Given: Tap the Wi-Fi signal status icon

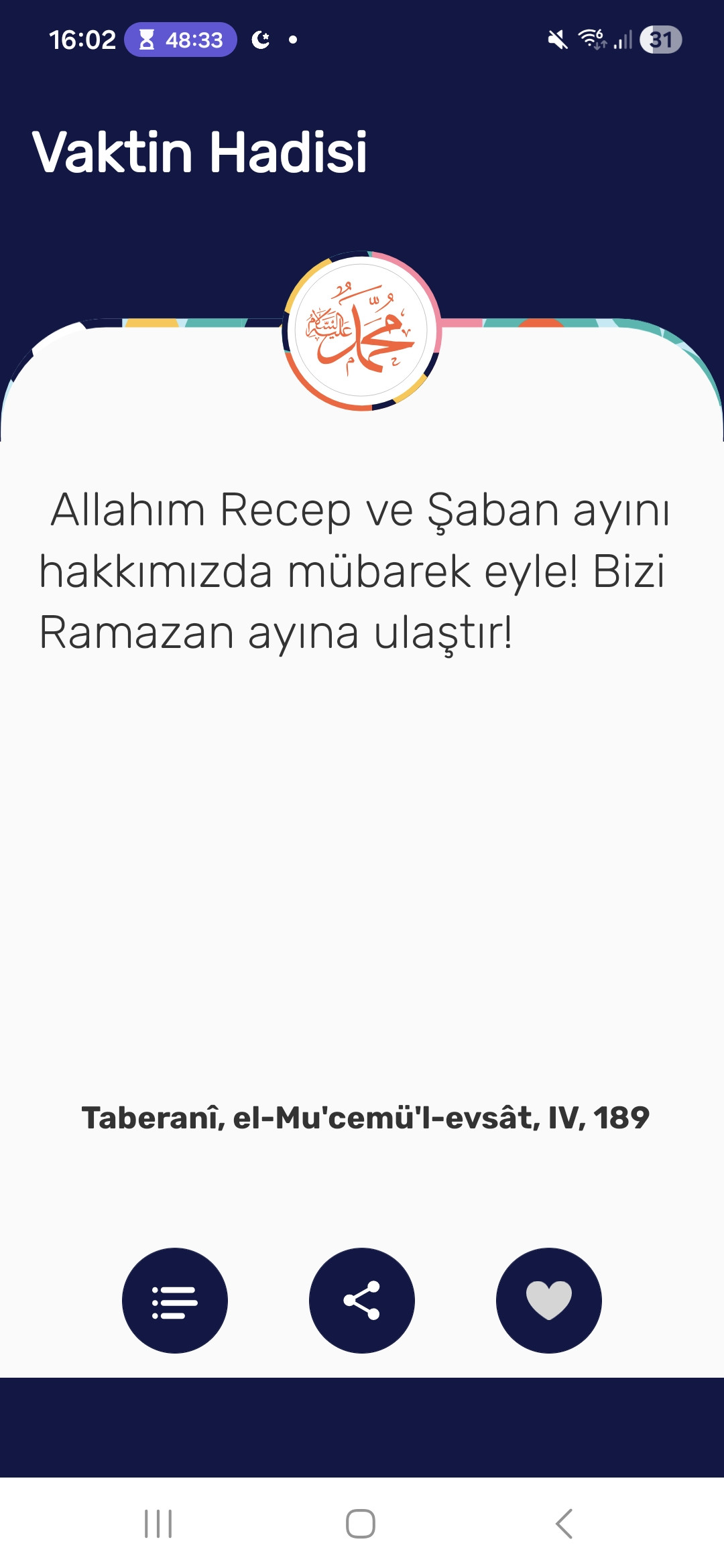Looking at the screenshot, I should click(x=590, y=40).
